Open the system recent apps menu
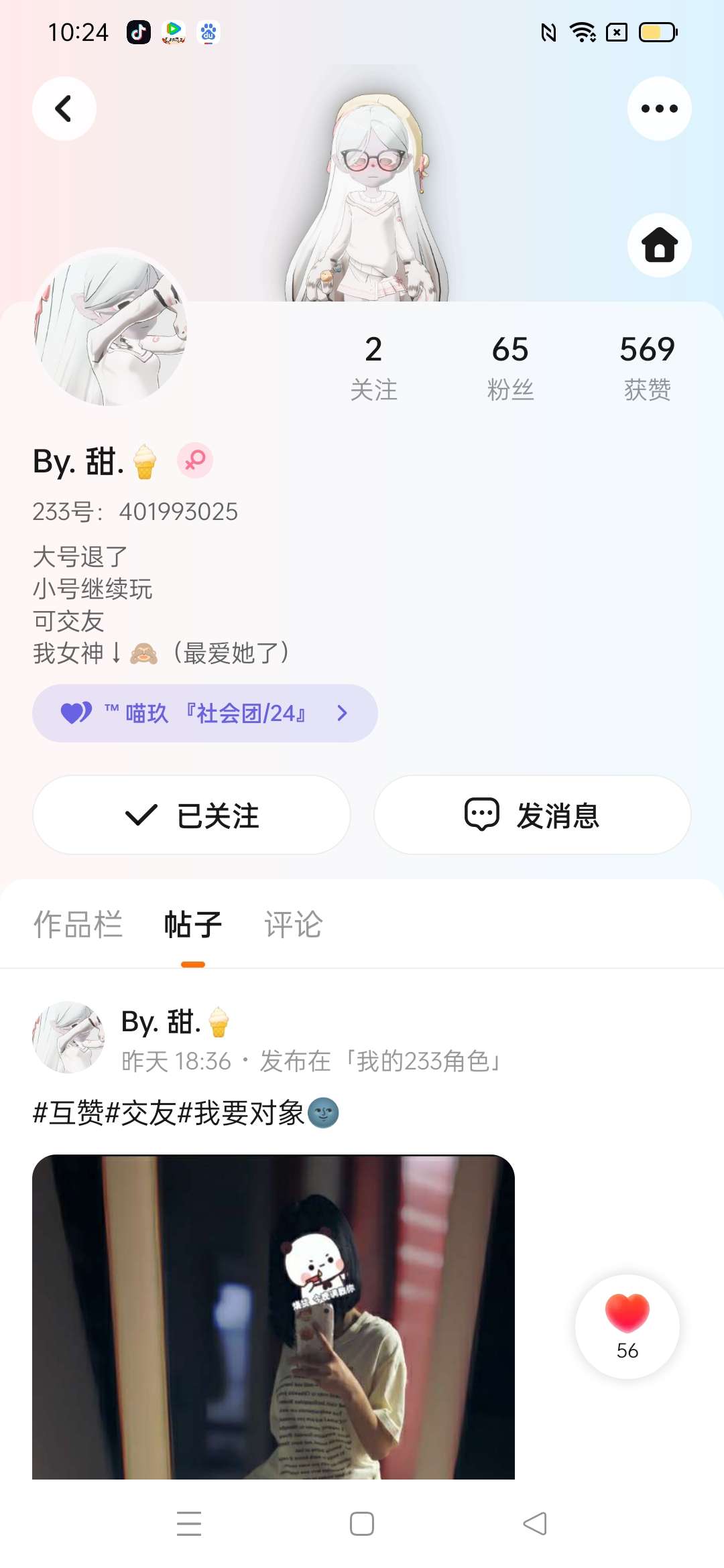The width and height of the screenshot is (724, 1568). pos(189,1524)
